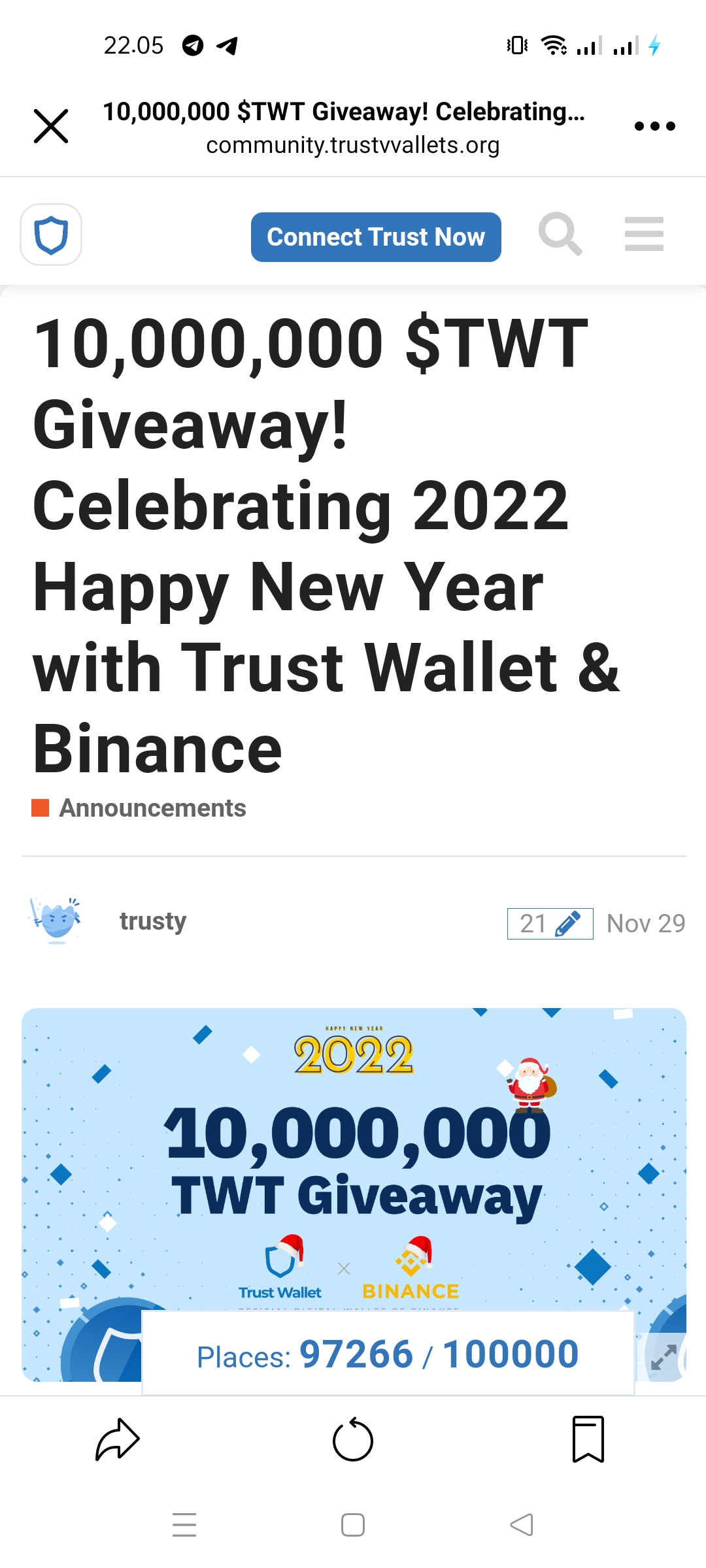This screenshot has height=1568, width=706.
Task: Tap the Nov 29 post date
Action: pyautogui.click(x=646, y=924)
